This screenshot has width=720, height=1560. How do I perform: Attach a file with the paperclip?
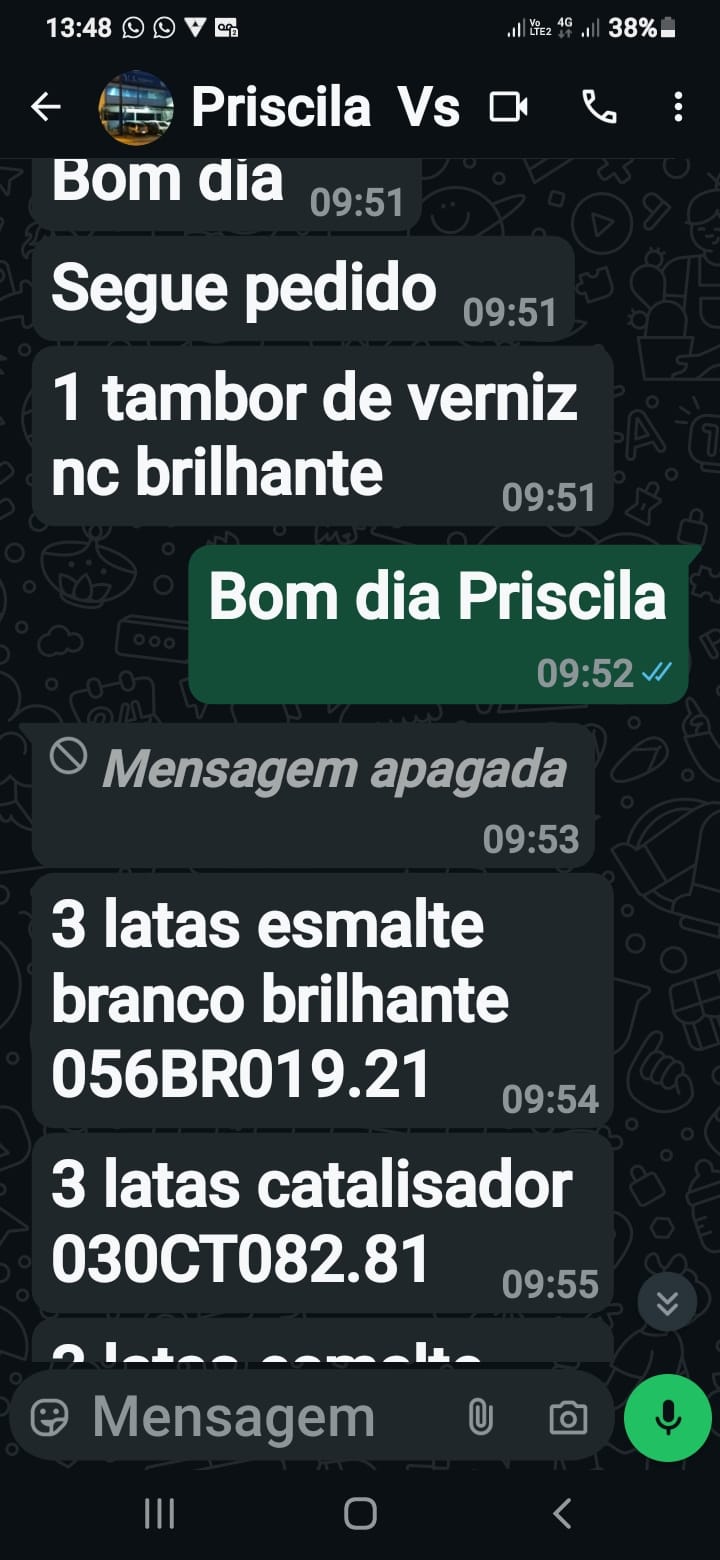481,1417
